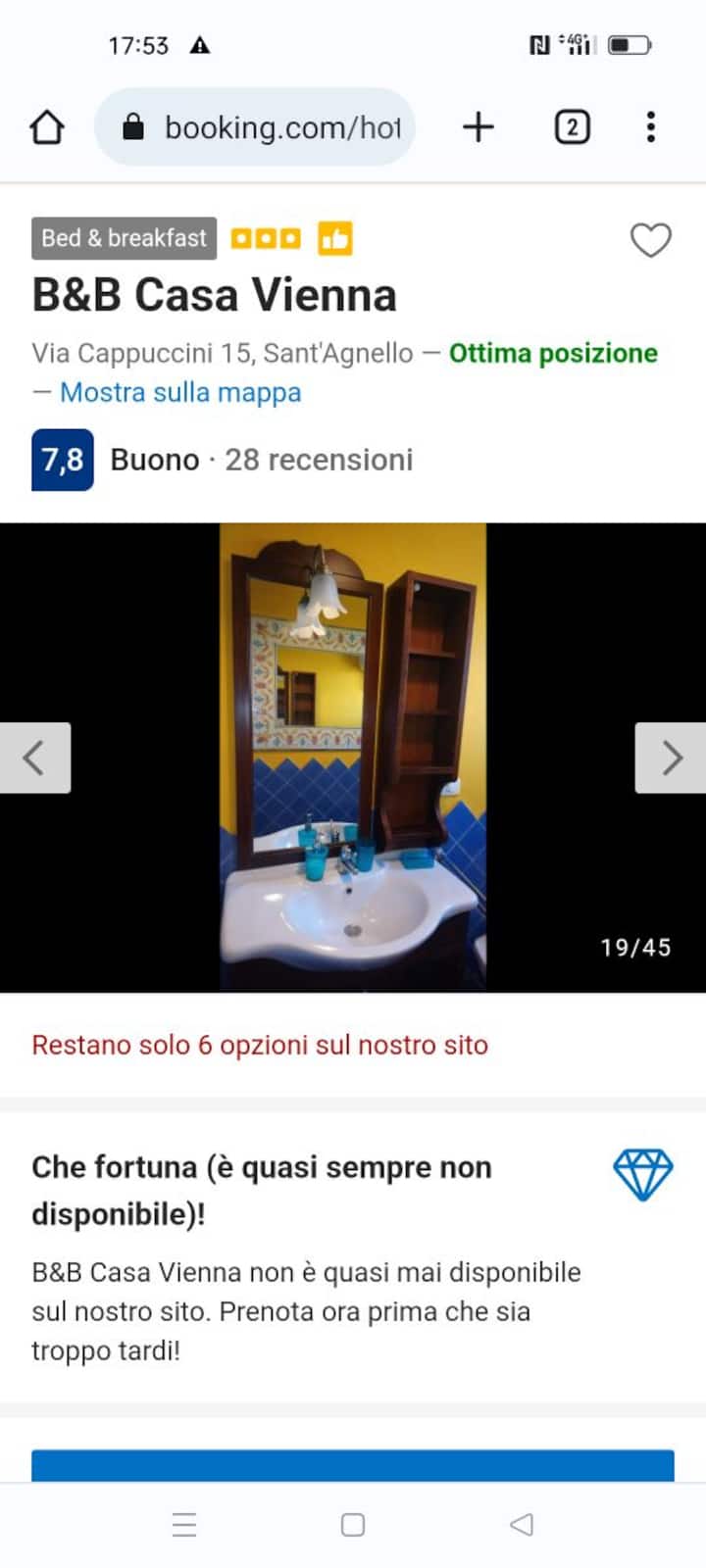Go to the browser home page
Image resolution: width=706 pixels, height=1568 pixels.
coord(46,127)
